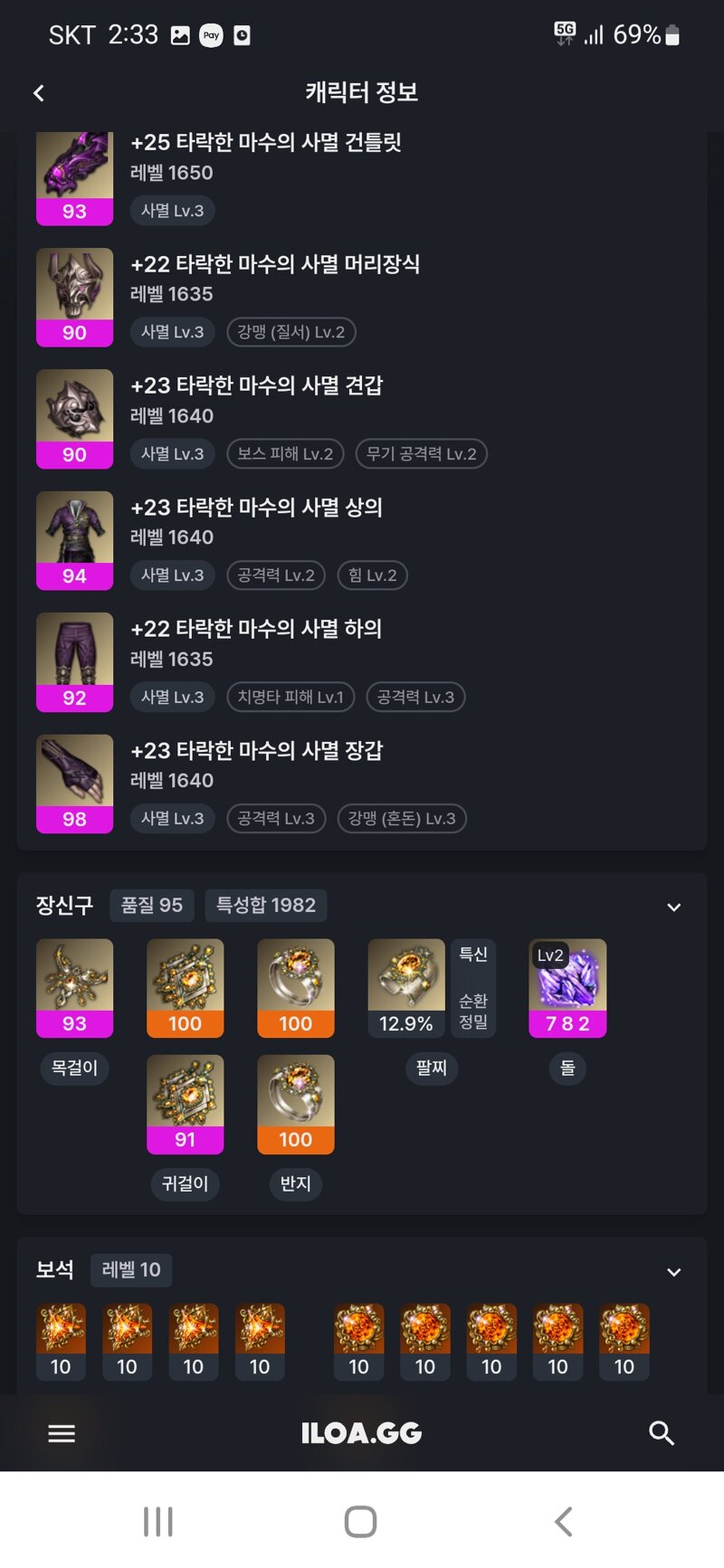This screenshot has height=1568, width=724.
Task: Collapse the 장신구 section
Action: [x=673, y=907]
